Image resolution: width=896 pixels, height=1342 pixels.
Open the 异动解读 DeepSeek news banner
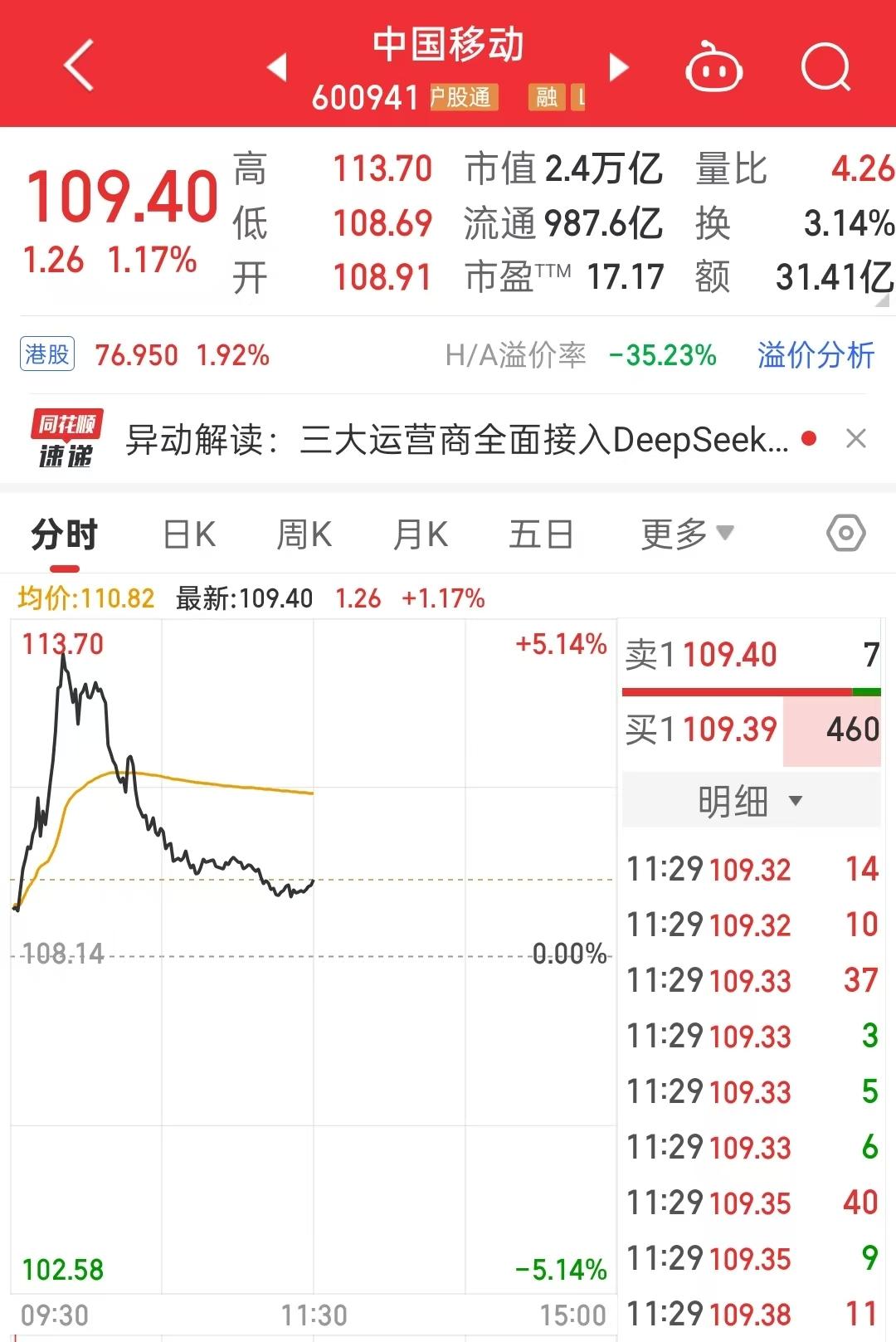tap(456, 439)
